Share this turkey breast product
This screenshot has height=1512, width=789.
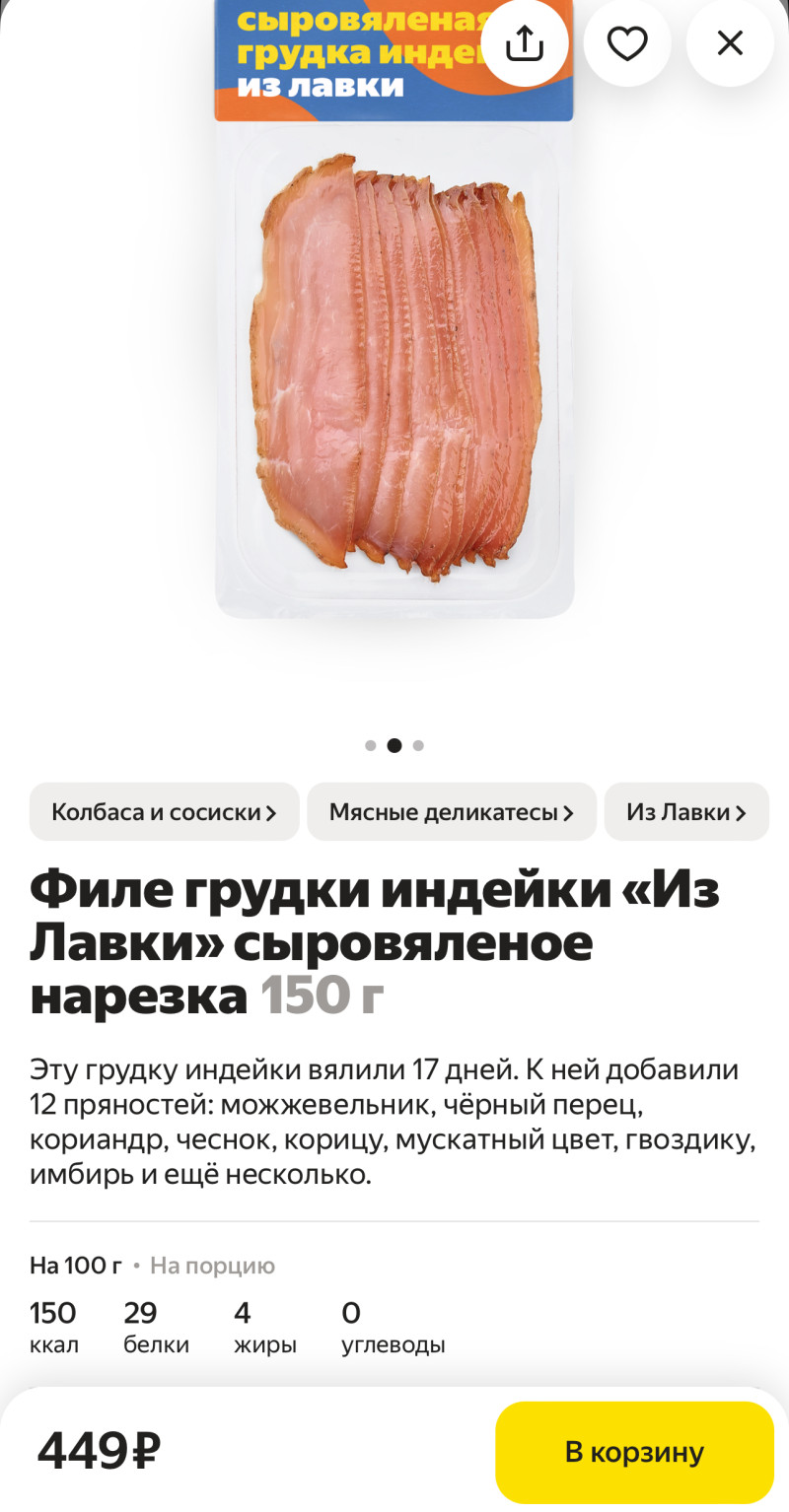(525, 43)
